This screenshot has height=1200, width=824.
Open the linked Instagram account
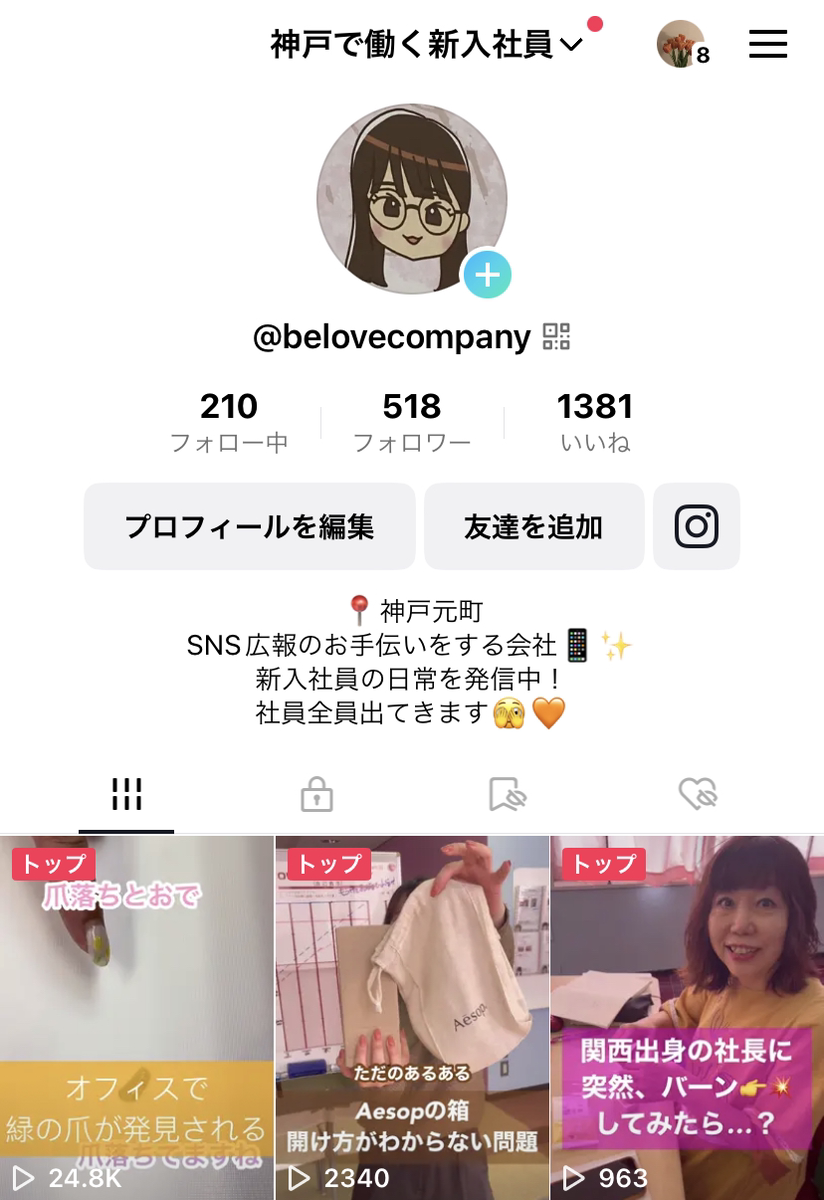pos(696,527)
